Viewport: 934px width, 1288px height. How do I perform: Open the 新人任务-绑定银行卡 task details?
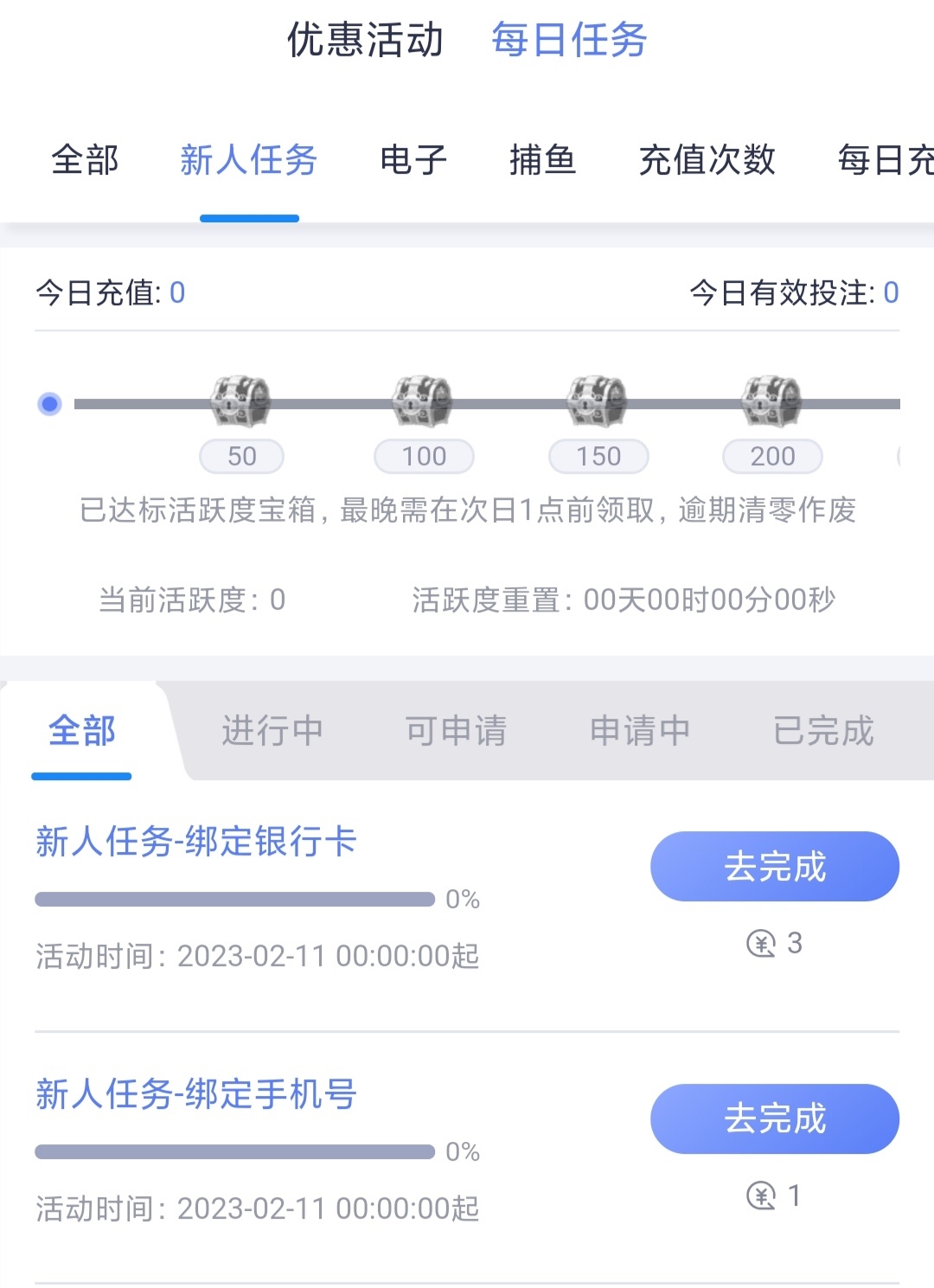tap(196, 842)
